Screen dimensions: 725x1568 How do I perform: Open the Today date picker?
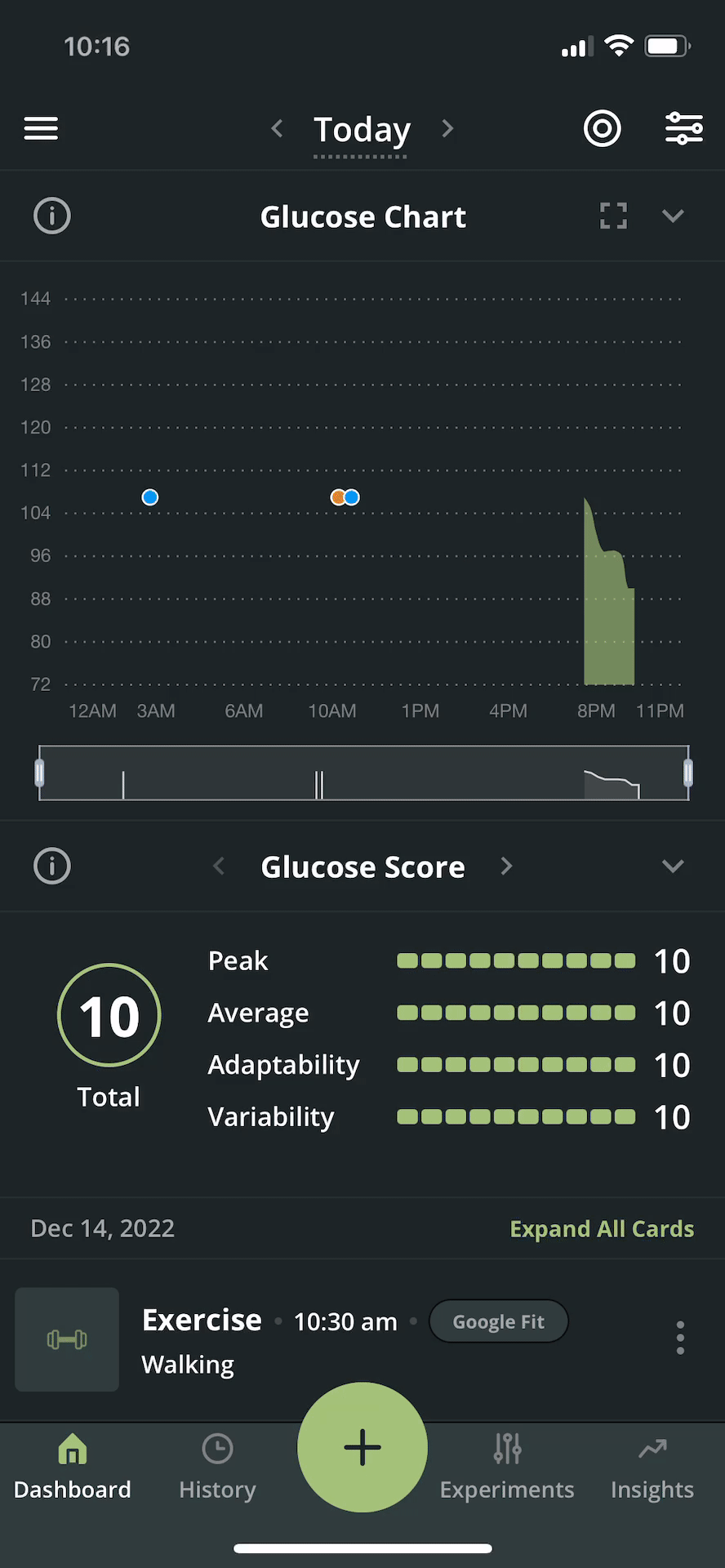(x=362, y=130)
